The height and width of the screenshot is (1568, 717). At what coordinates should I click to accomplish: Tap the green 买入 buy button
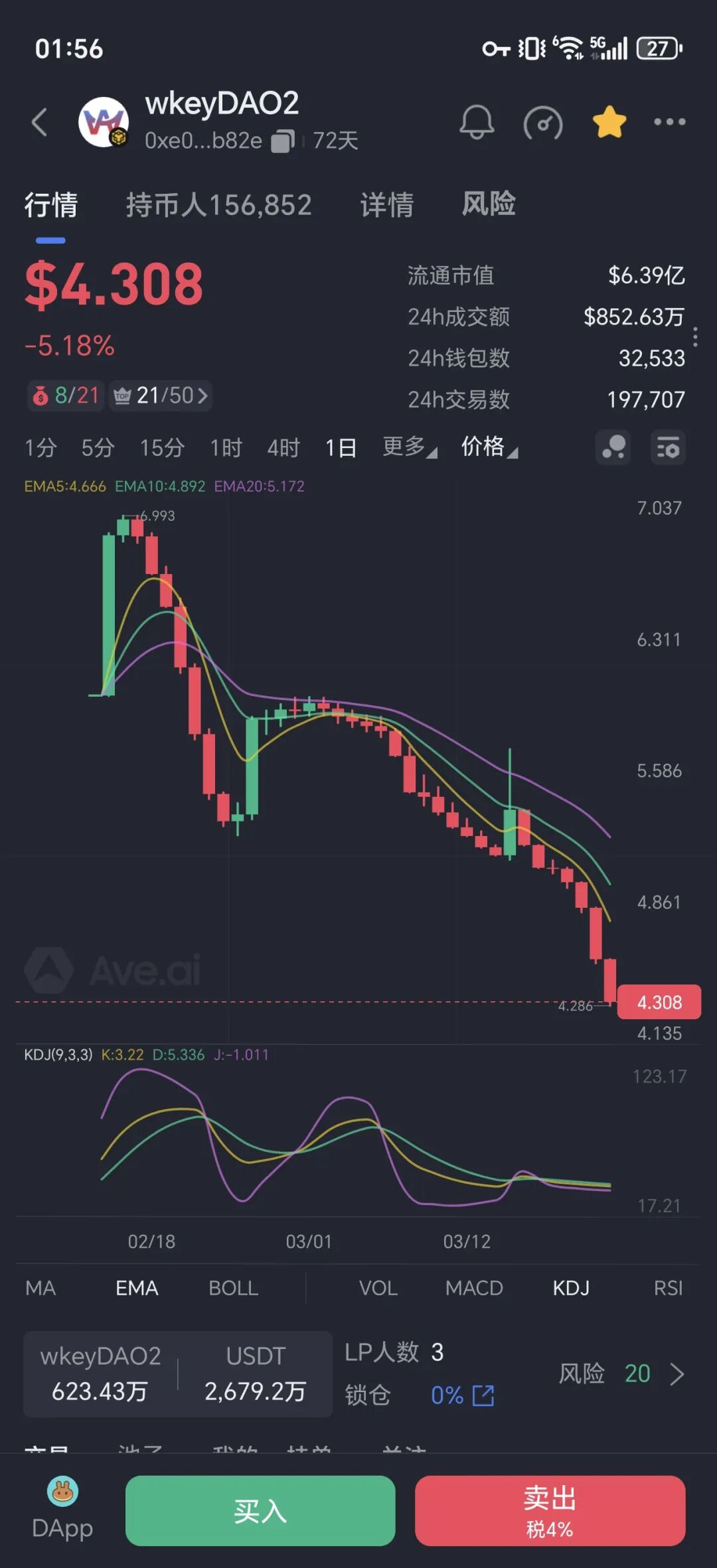260,1511
